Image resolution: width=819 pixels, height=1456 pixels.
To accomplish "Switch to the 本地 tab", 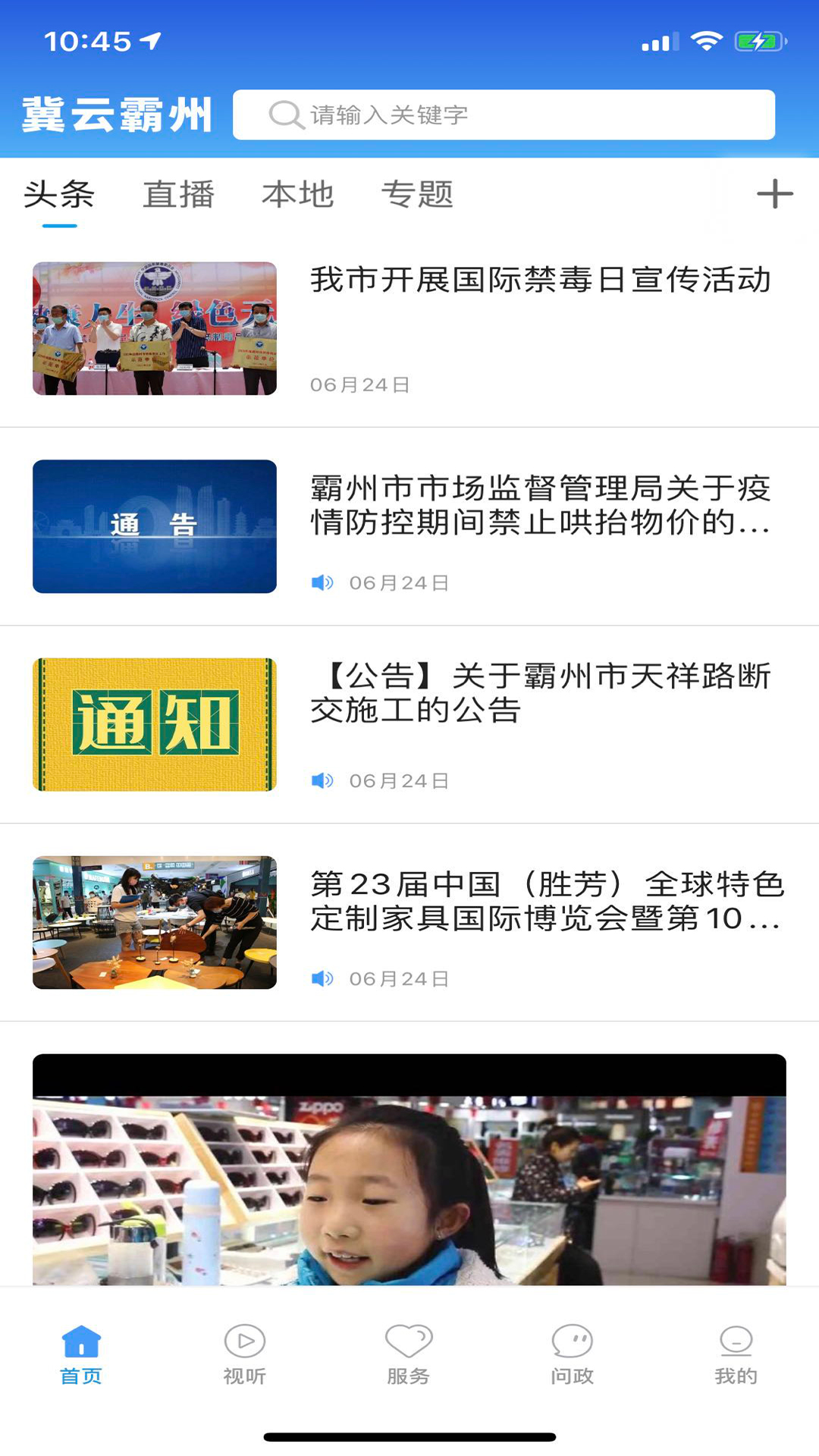I will pyautogui.click(x=298, y=194).
